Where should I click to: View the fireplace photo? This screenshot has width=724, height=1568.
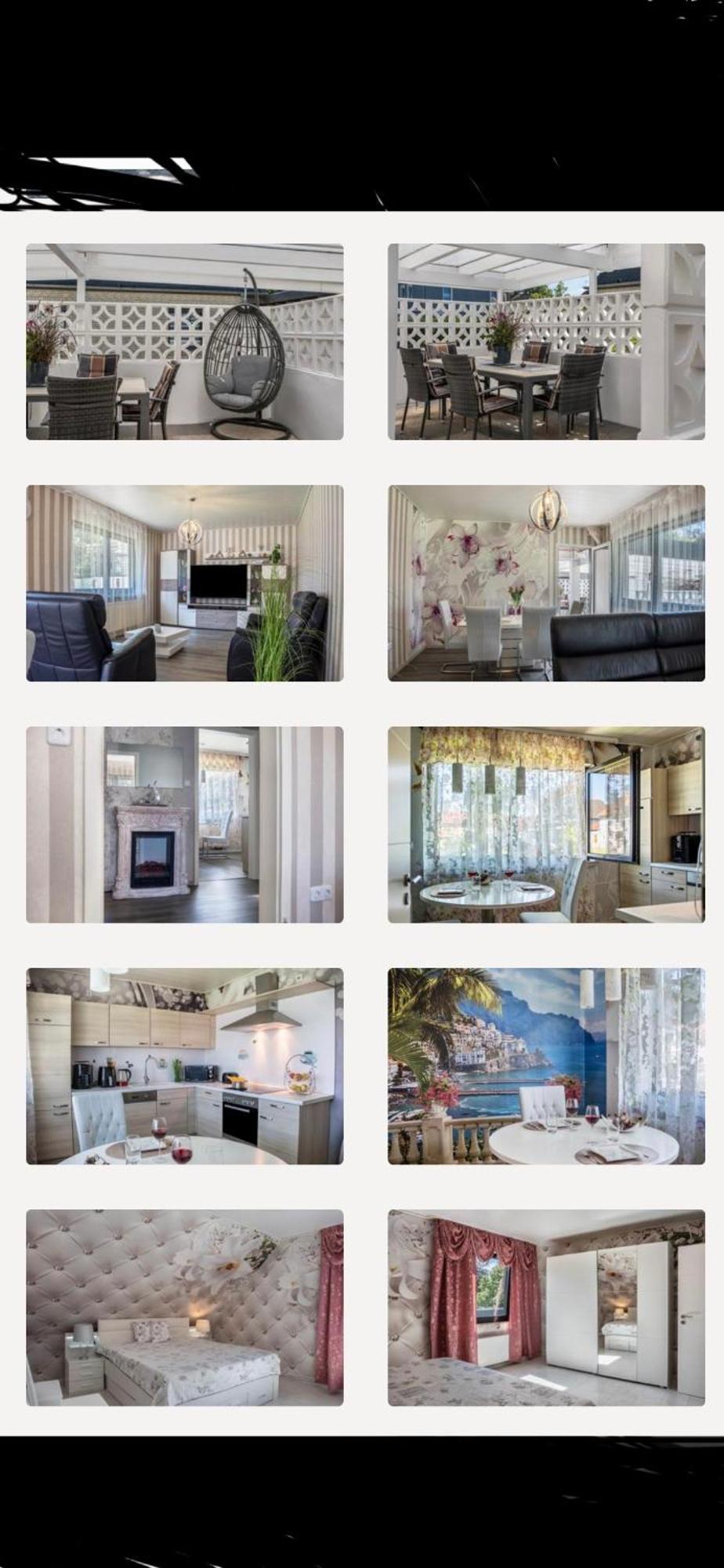coord(185,825)
